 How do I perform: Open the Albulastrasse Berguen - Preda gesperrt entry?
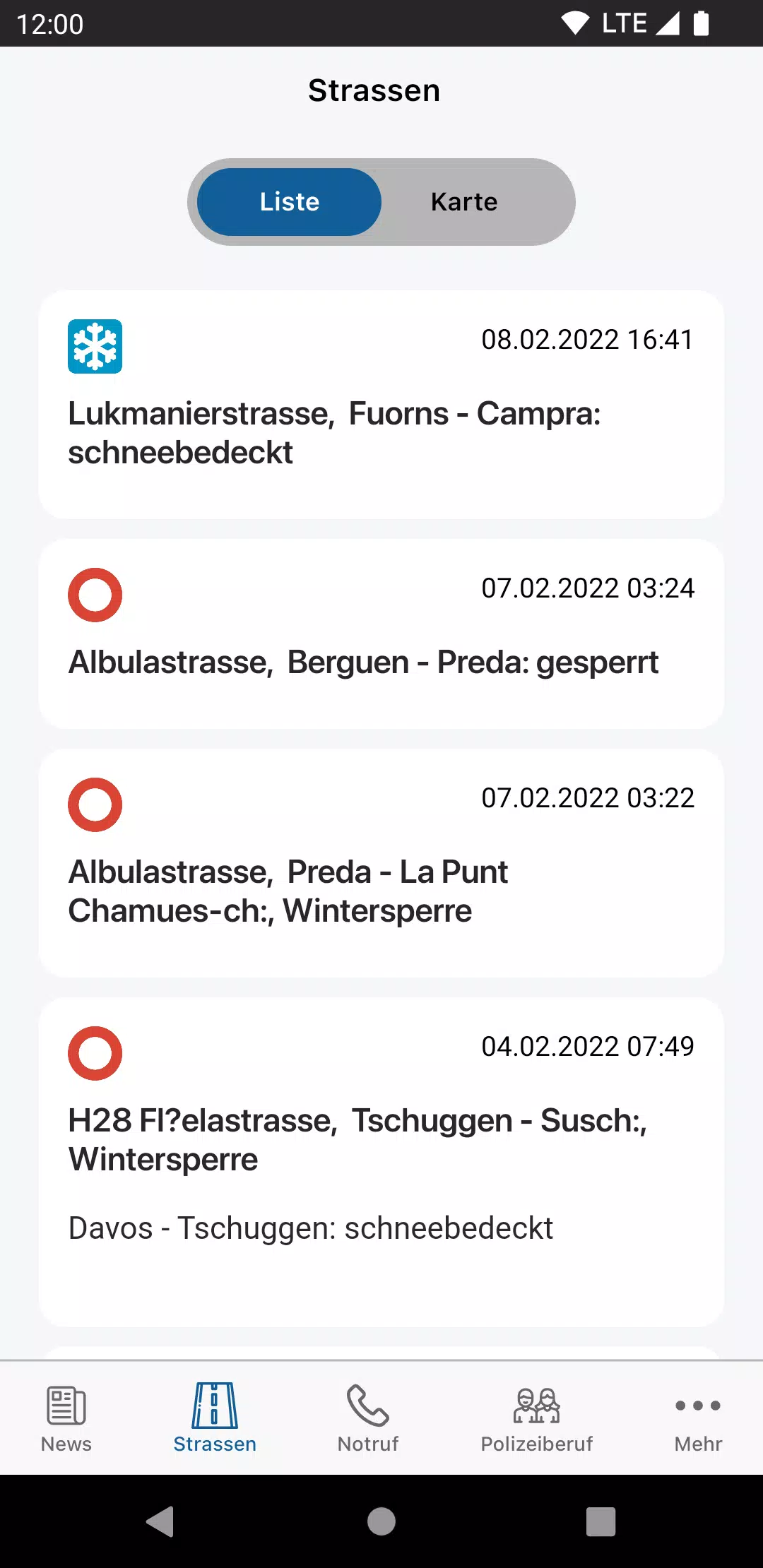381,634
